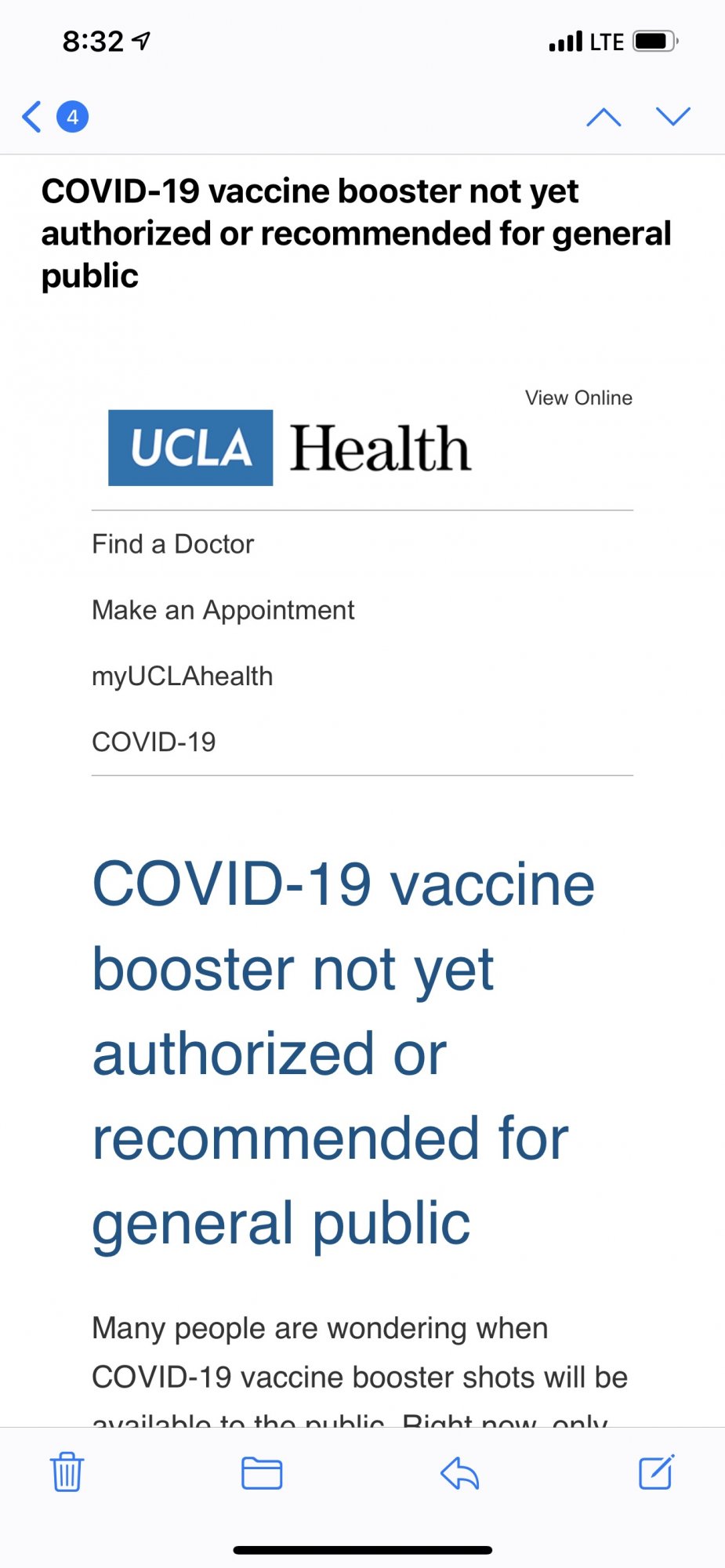Jump to the next email
The height and width of the screenshot is (1568, 725).
pyautogui.click(x=672, y=117)
